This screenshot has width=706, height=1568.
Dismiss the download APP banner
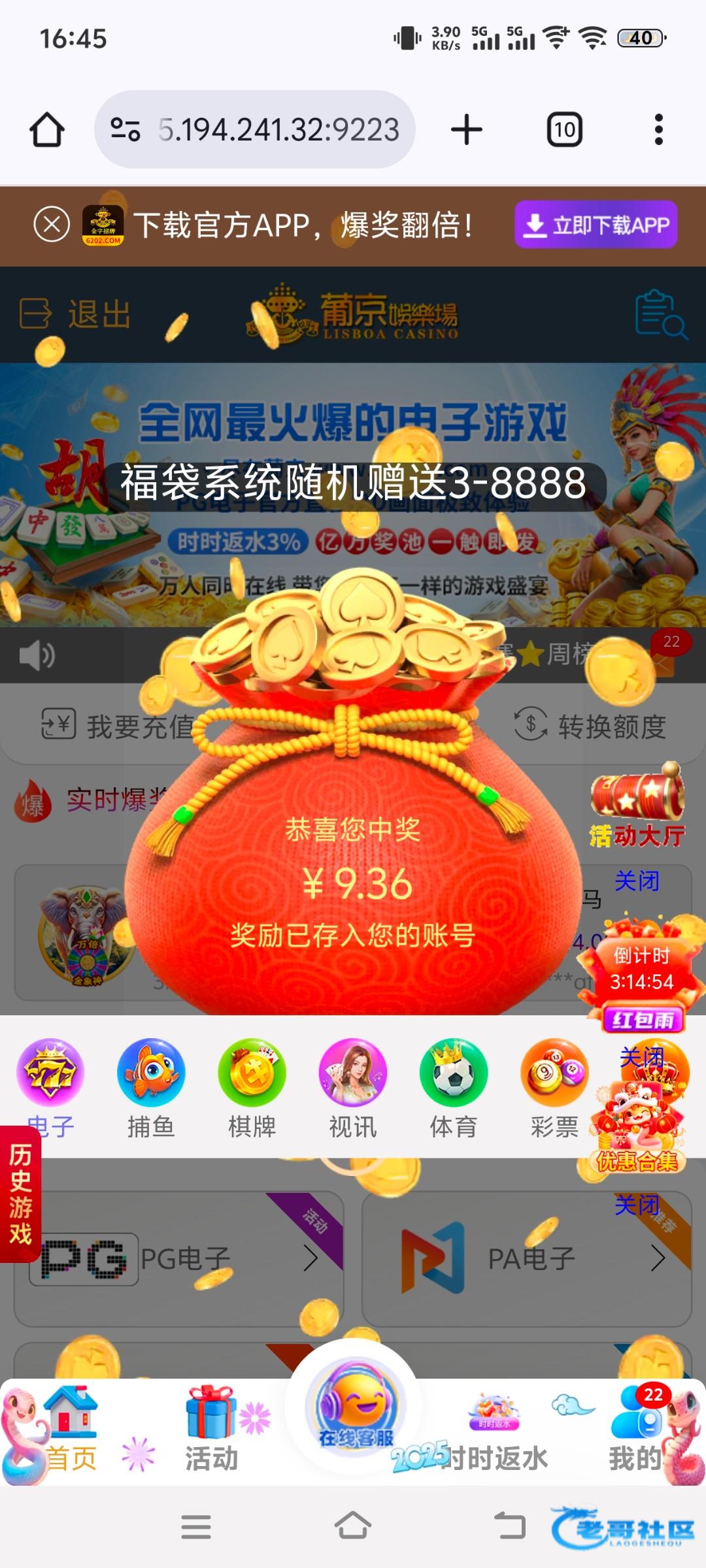[52, 225]
